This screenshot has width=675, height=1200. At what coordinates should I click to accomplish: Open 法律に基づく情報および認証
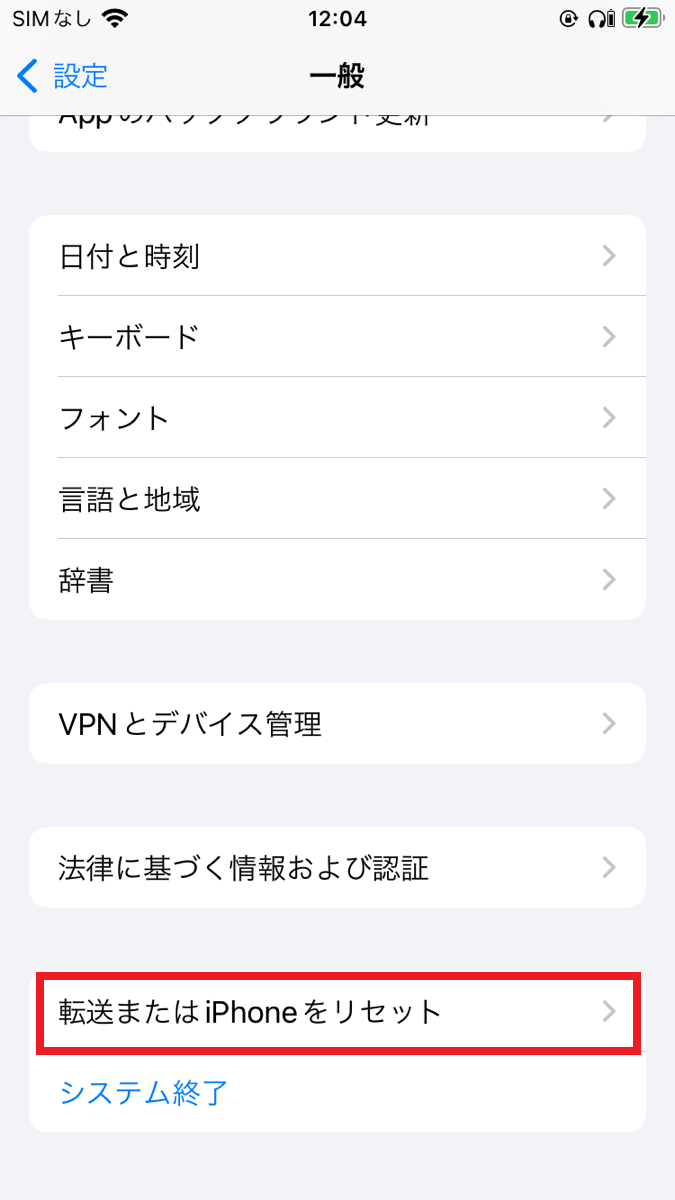[x=337, y=867]
